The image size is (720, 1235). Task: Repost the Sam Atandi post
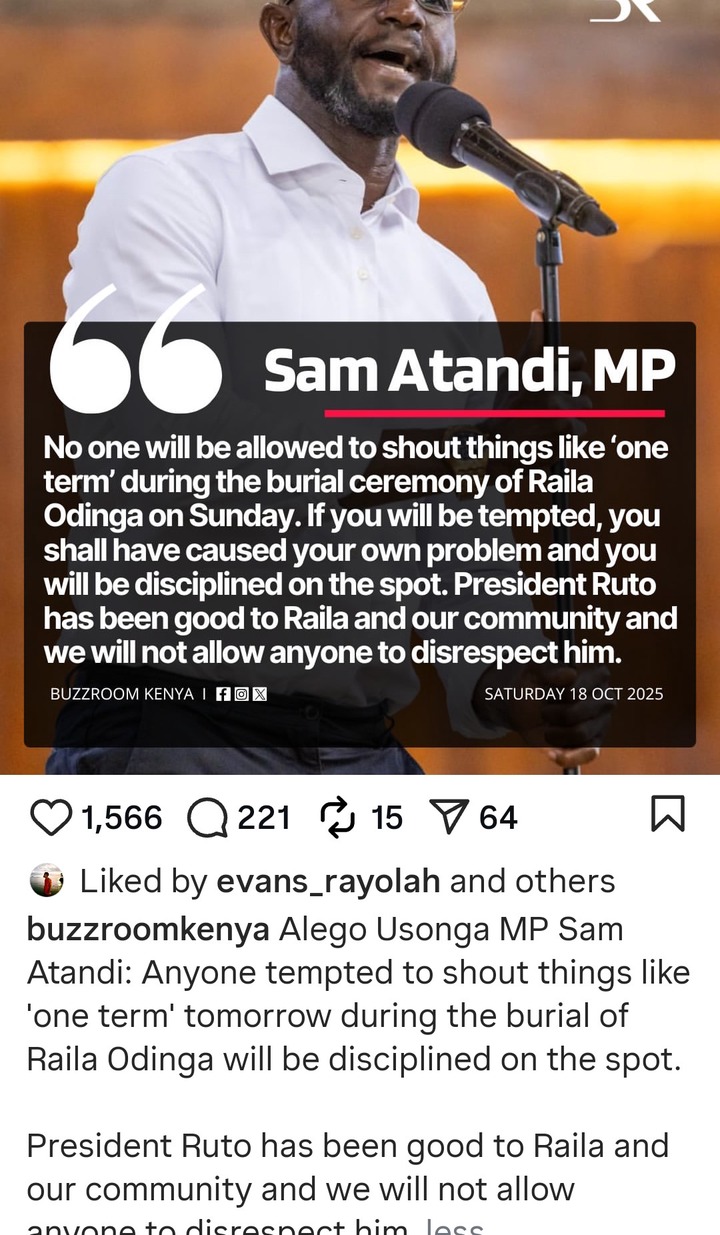(x=337, y=817)
